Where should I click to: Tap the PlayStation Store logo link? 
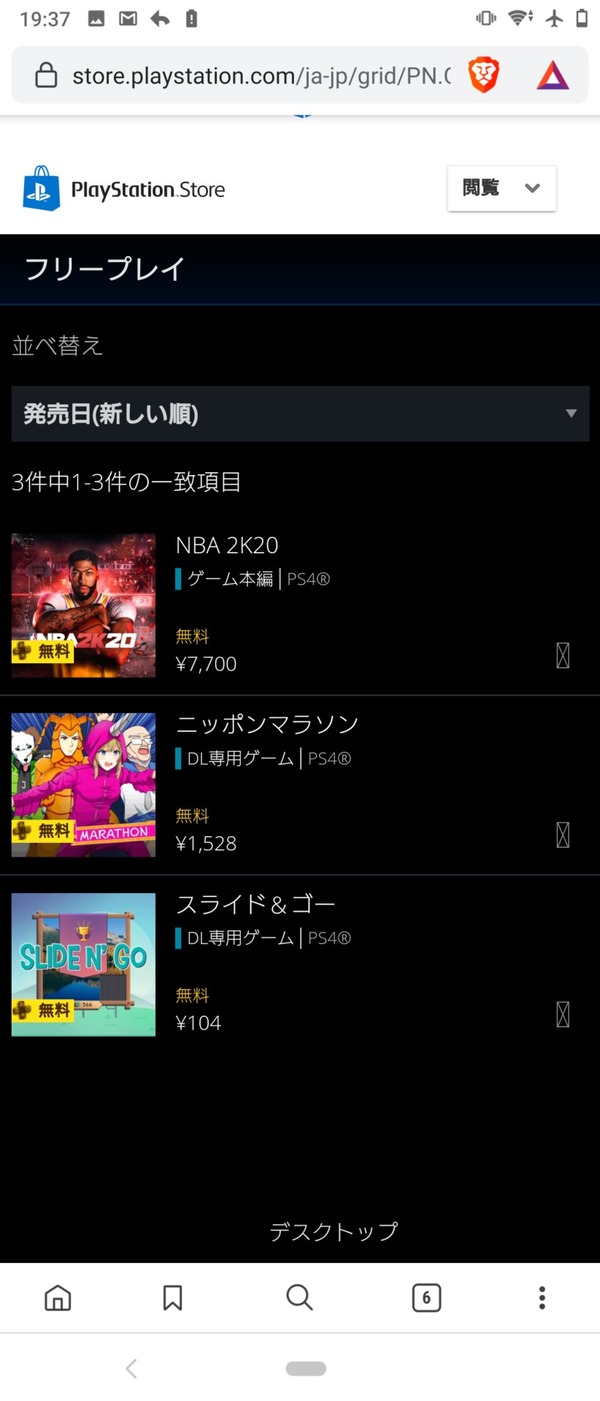[x=124, y=189]
